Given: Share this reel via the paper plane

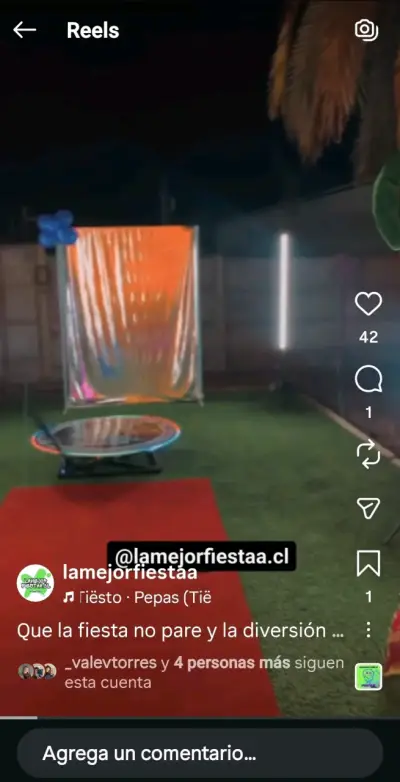Looking at the screenshot, I should click(368, 508).
